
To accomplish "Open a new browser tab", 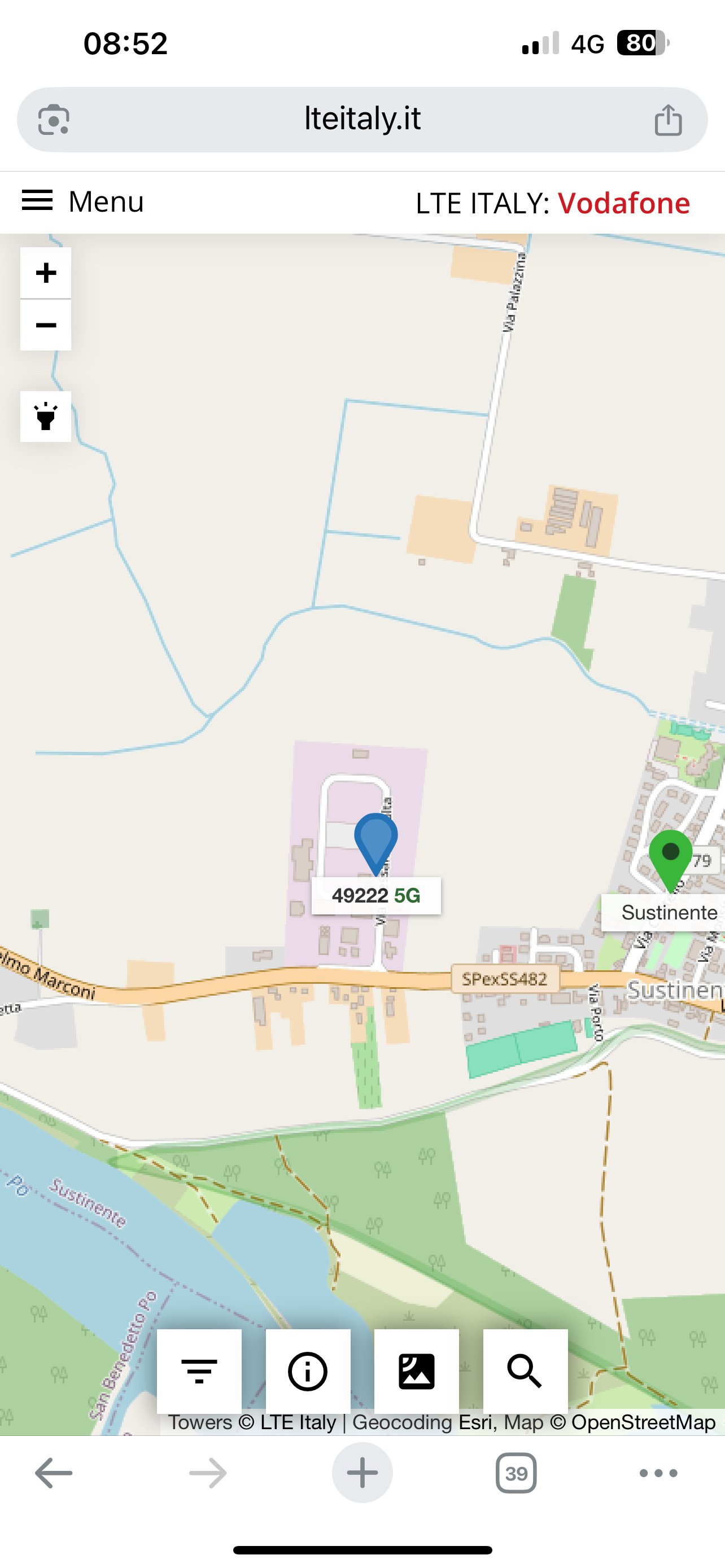I will pyautogui.click(x=362, y=1474).
